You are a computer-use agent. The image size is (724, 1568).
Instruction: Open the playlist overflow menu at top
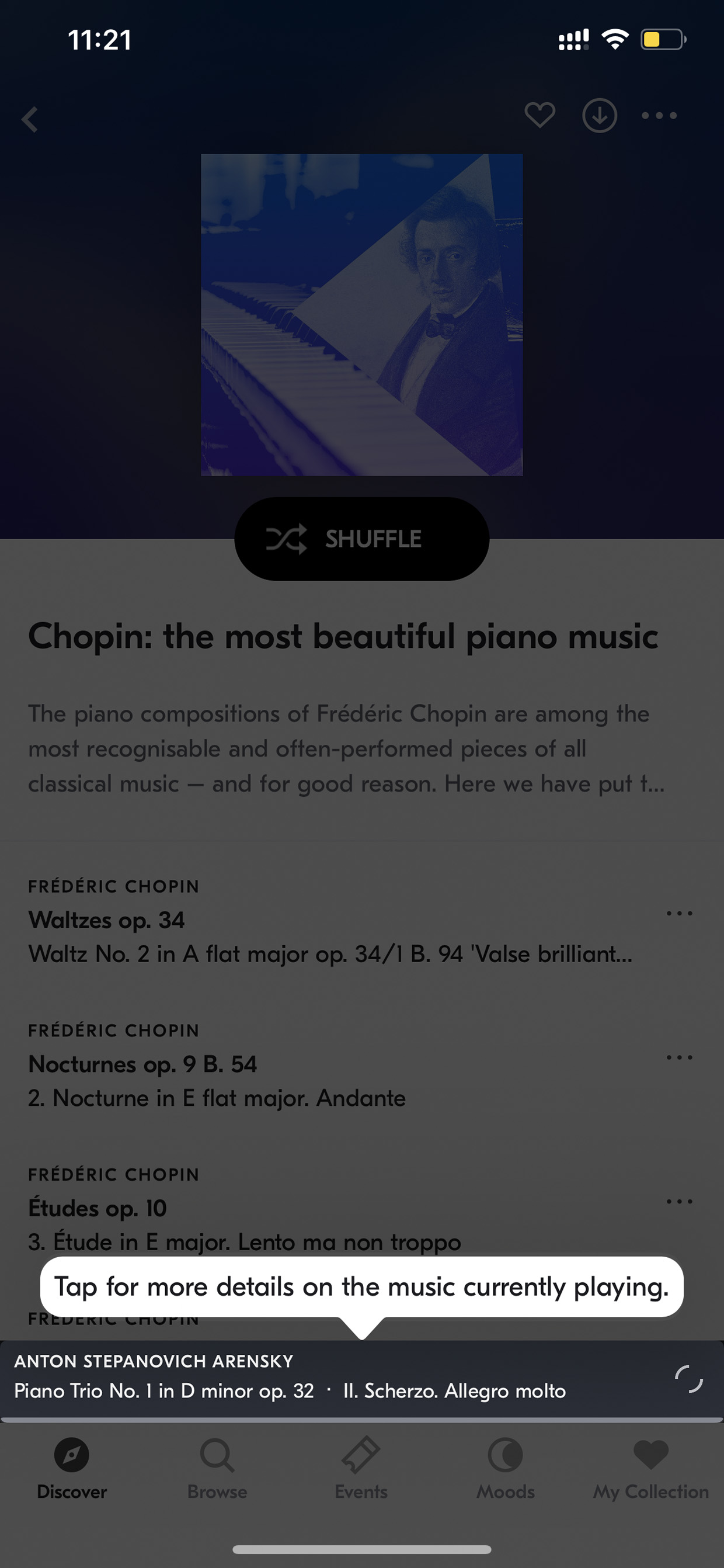pos(659,115)
